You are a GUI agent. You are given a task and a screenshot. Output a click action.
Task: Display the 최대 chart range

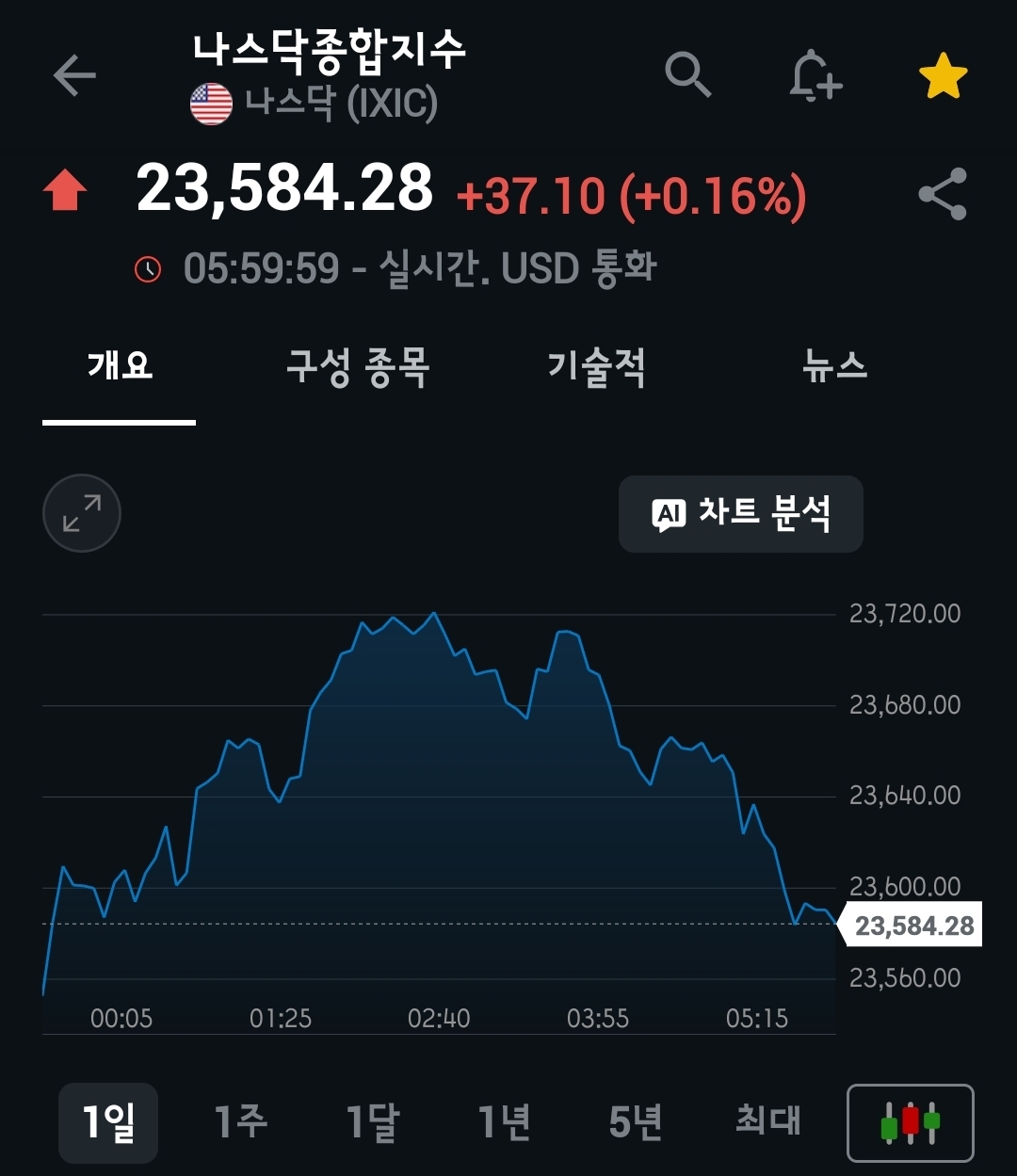click(x=767, y=1122)
